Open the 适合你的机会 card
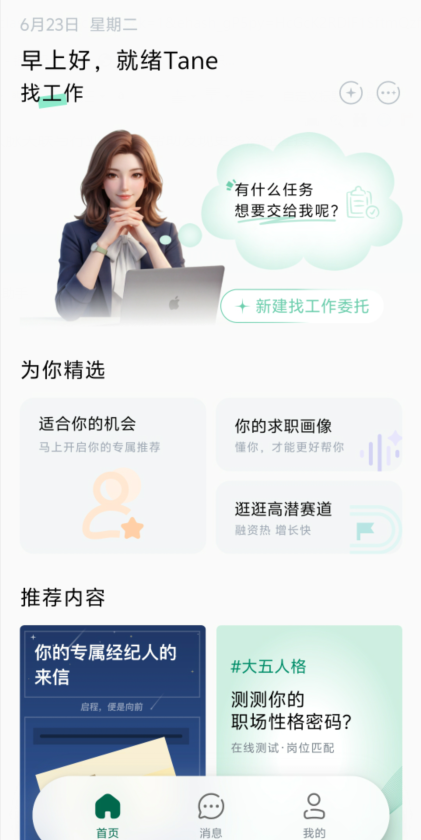The width and height of the screenshot is (421, 840). point(113,476)
